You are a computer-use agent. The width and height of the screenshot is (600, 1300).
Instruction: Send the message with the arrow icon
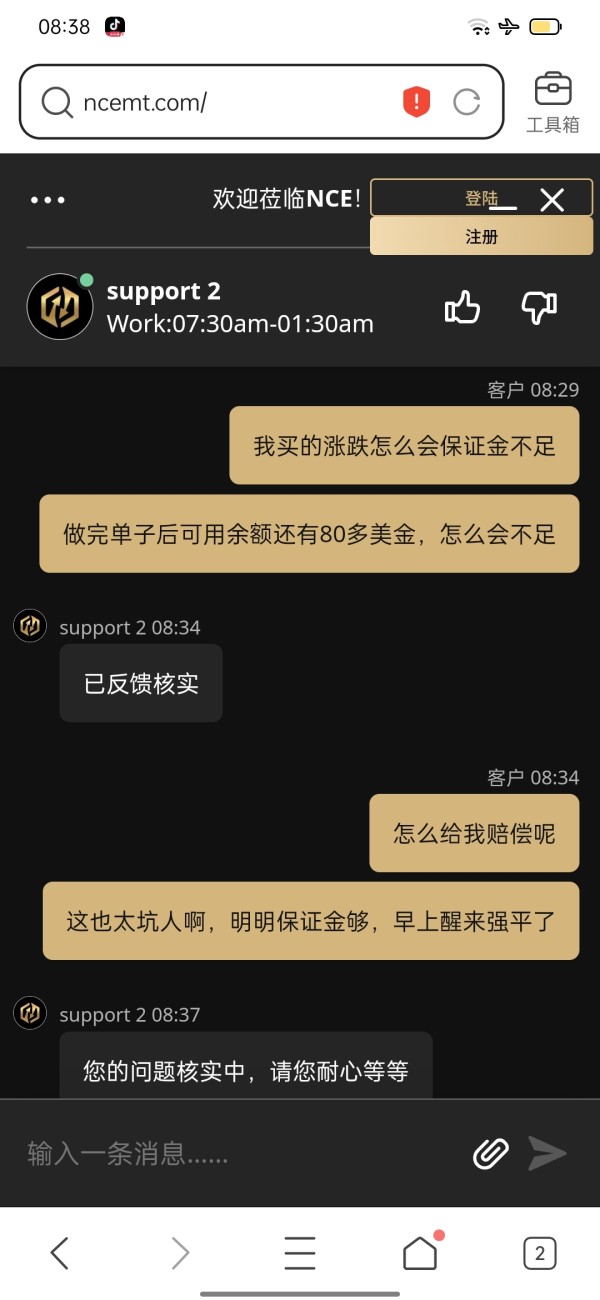tap(547, 1153)
